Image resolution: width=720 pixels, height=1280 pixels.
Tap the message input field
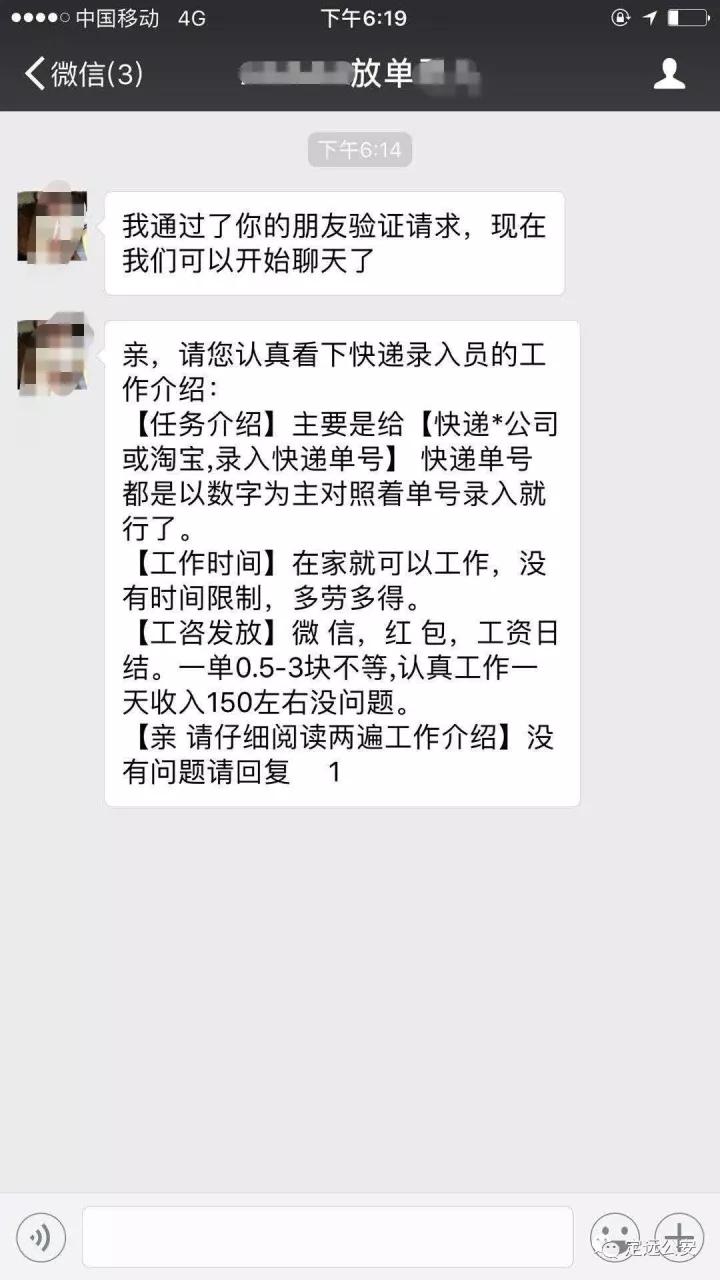point(330,1237)
